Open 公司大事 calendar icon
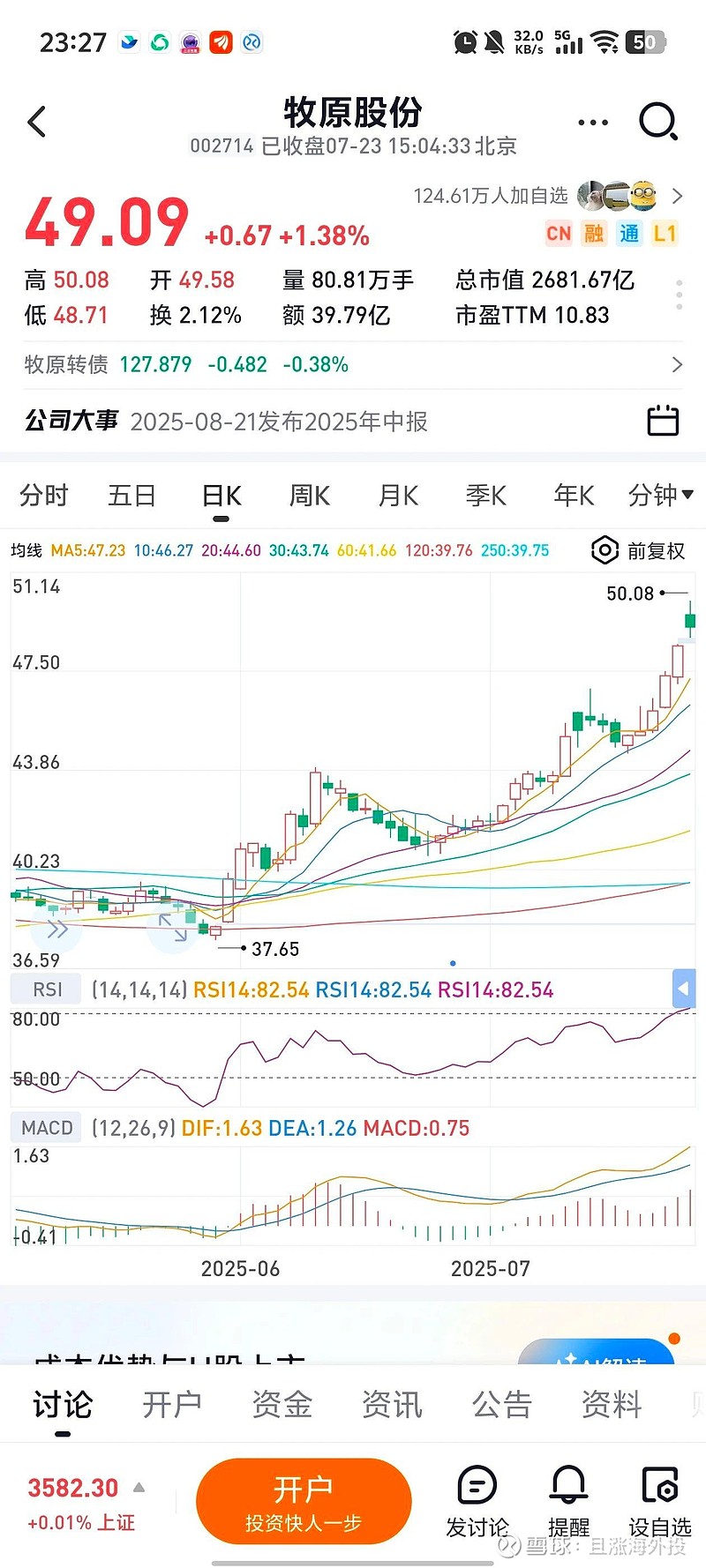This screenshot has height=1568, width=706. click(663, 421)
